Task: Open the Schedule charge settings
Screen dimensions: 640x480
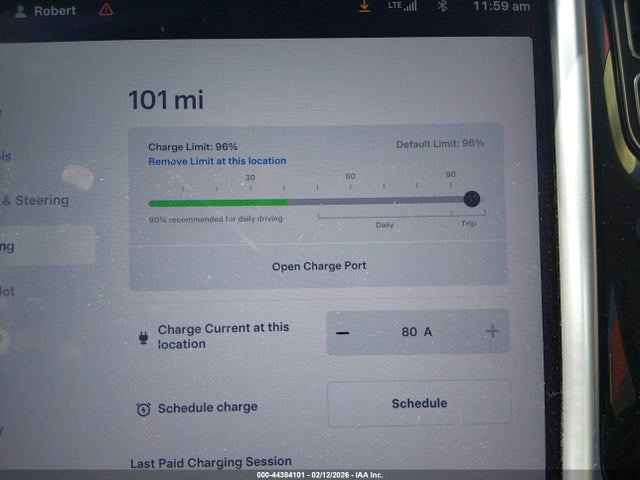Action: tap(419, 403)
